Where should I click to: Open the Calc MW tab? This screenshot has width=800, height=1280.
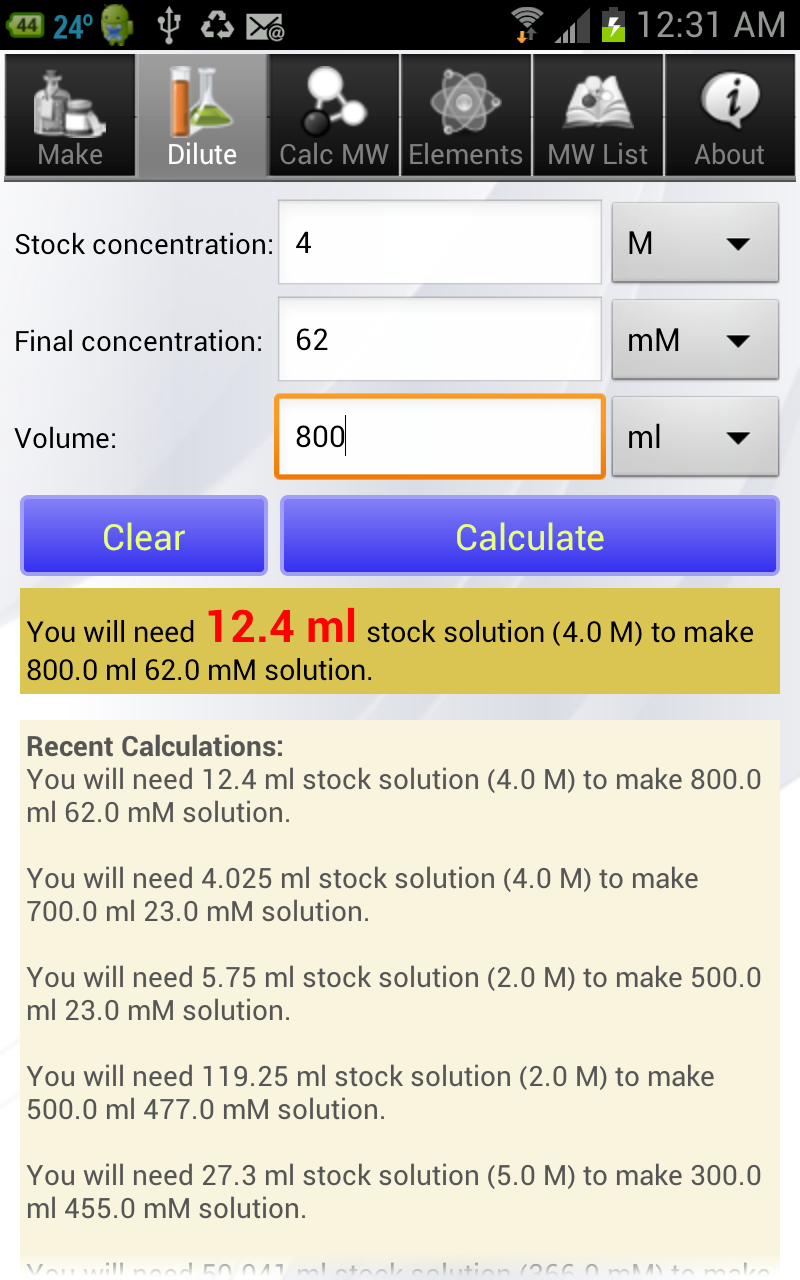click(x=334, y=115)
